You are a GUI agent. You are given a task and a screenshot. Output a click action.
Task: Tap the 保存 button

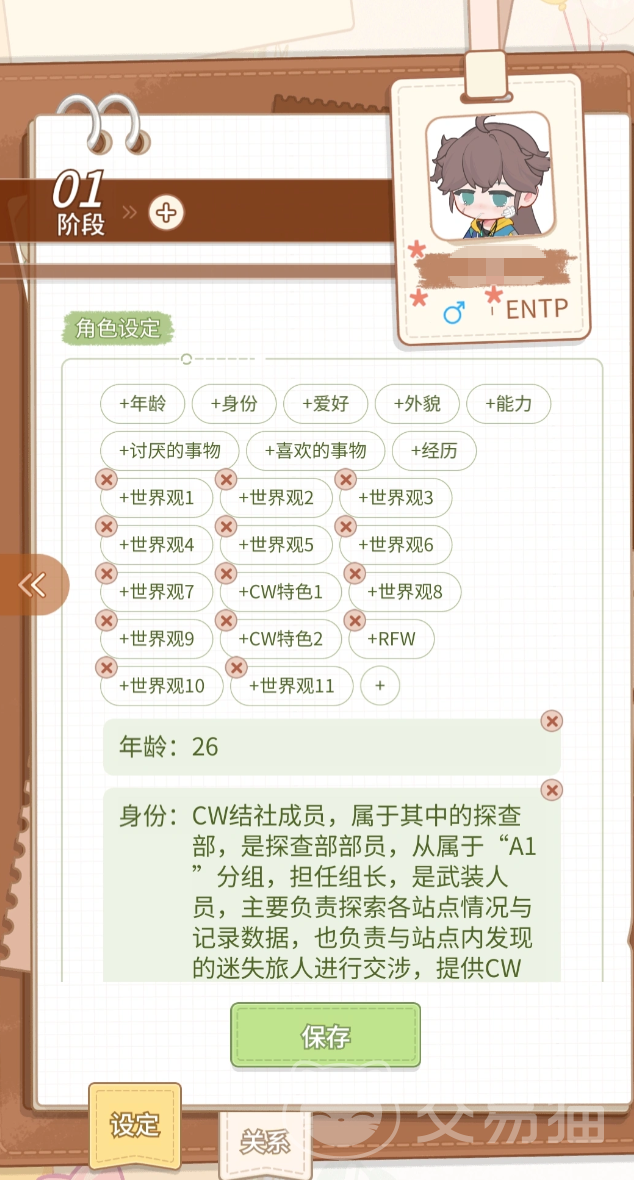pyautogui.click(x=325, y=1035)
